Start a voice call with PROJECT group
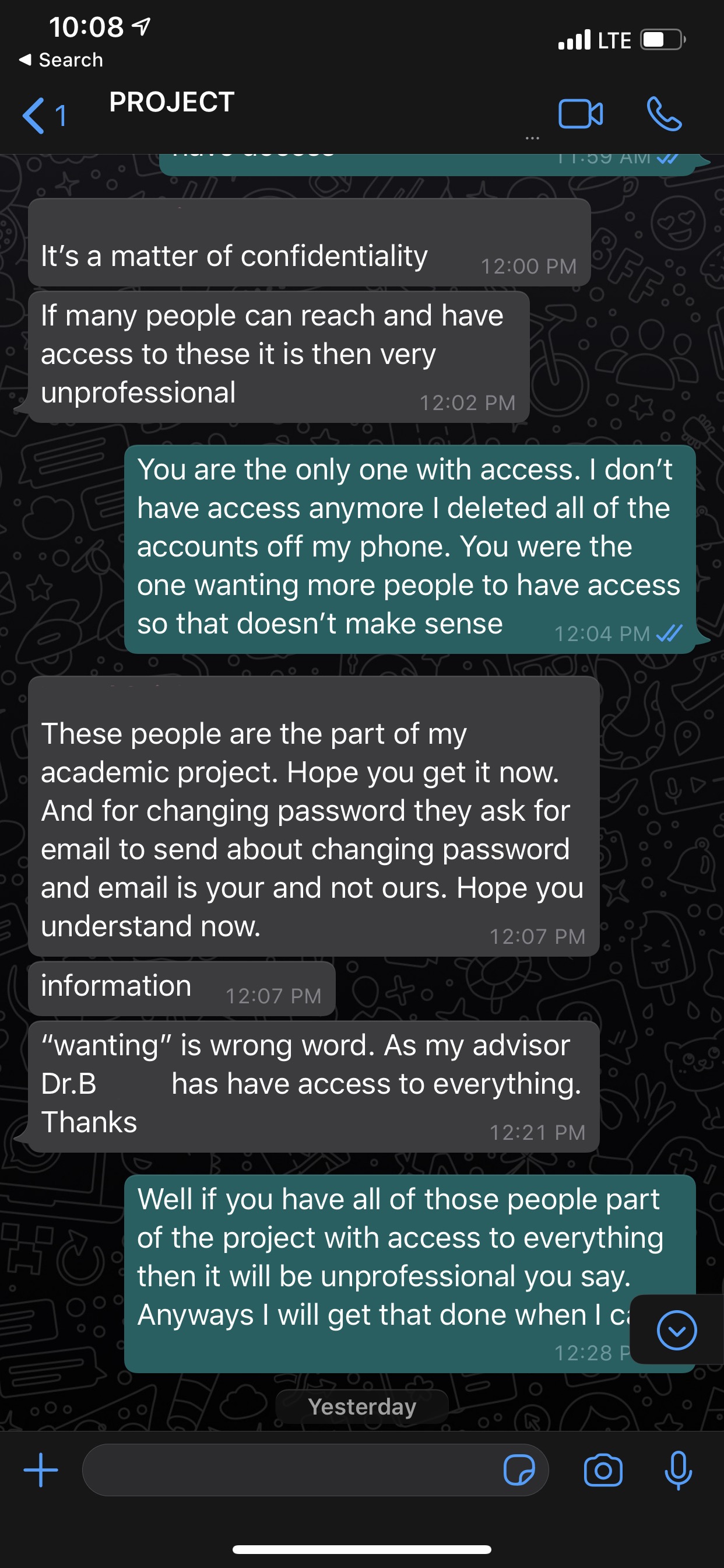Screen dimensions: 724x1568 (x=664, y=114)
